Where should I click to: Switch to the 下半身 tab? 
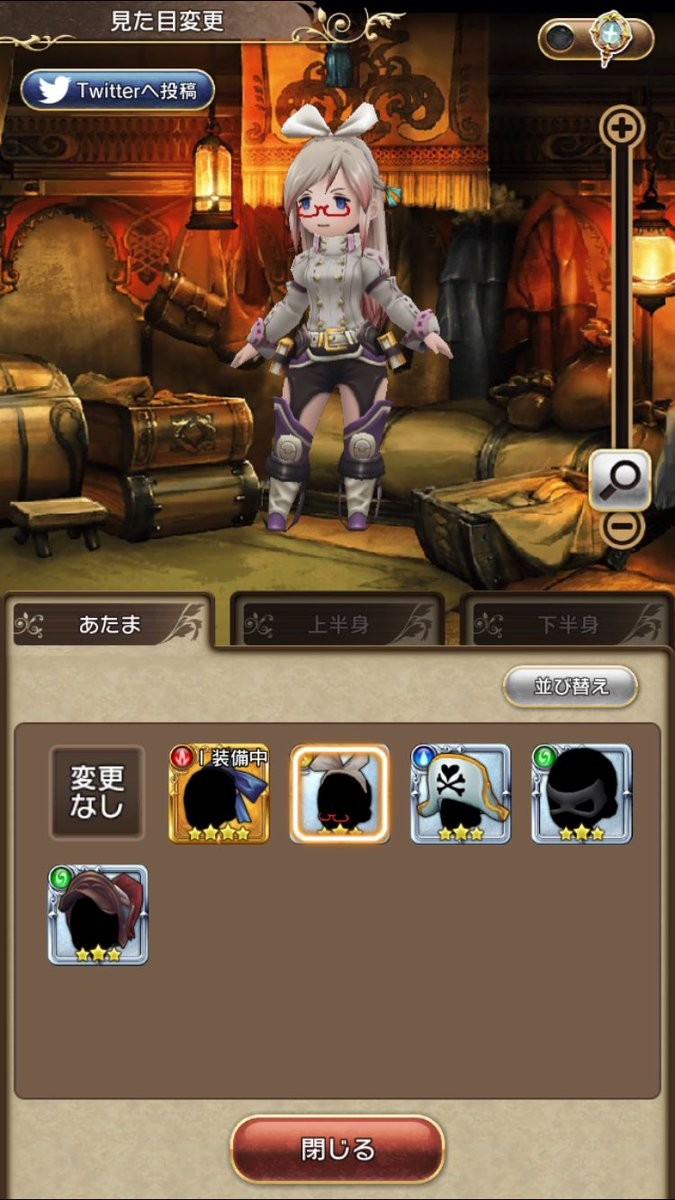568,626
